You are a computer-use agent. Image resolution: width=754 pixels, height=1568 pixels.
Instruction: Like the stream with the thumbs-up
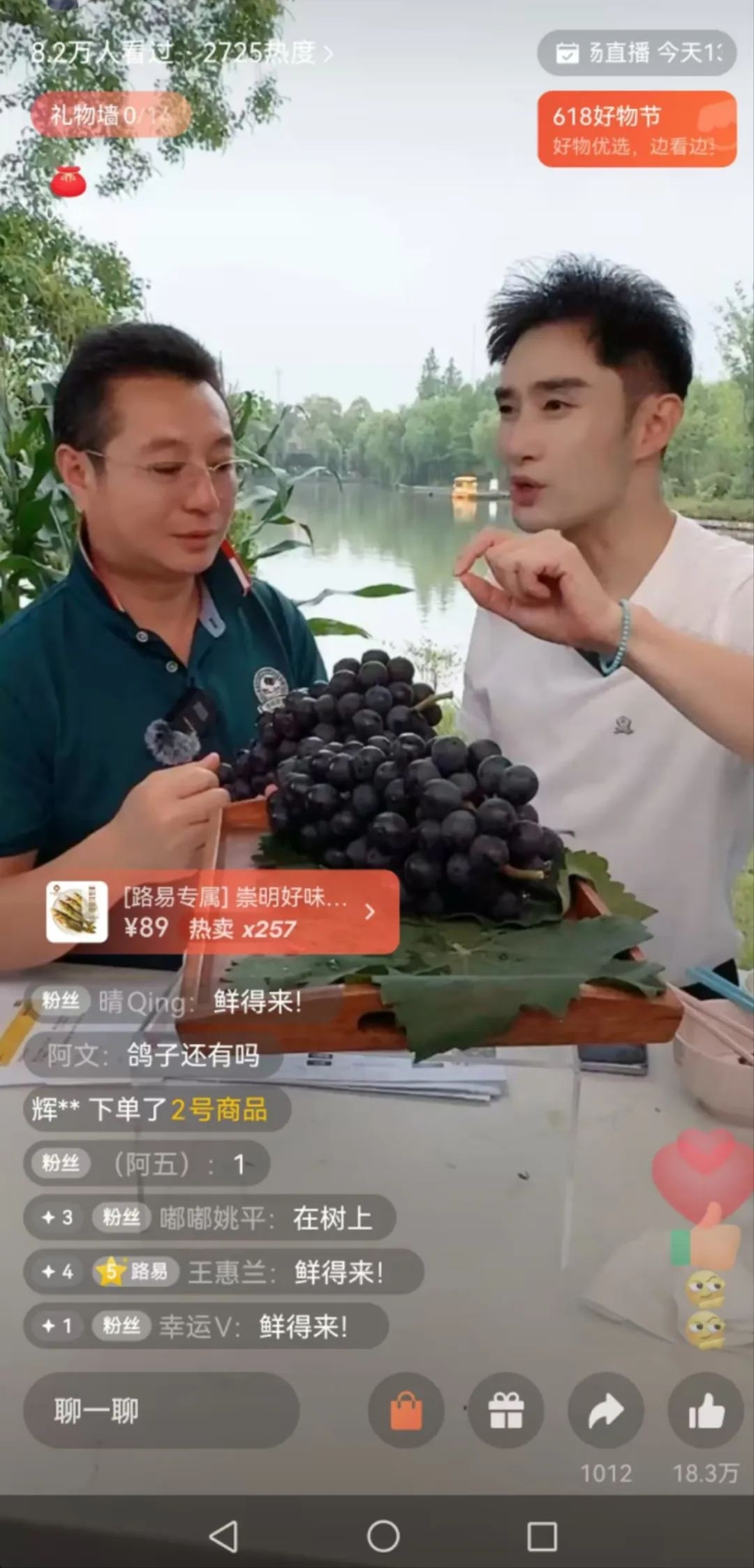pos(706,1410)
